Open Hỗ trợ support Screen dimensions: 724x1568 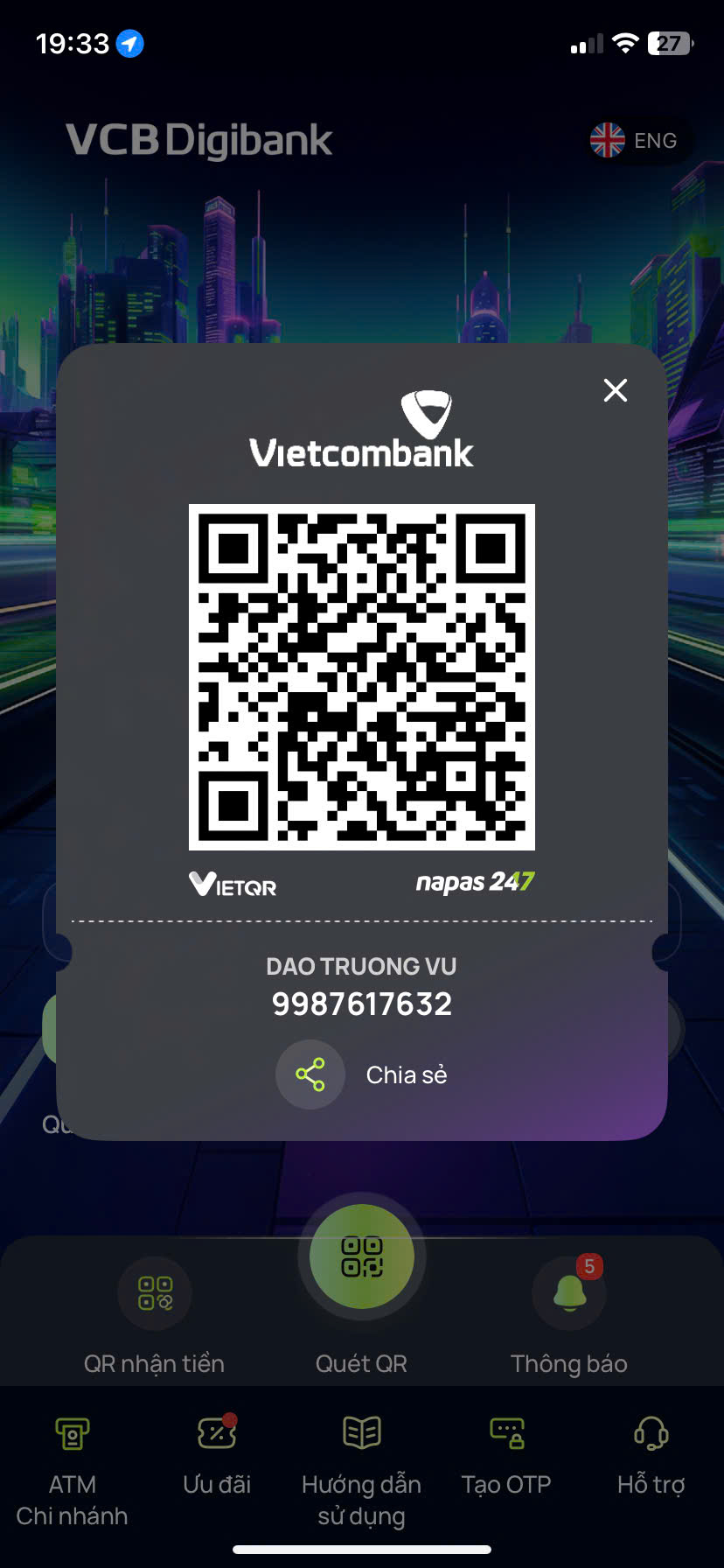coord(651,1435)
